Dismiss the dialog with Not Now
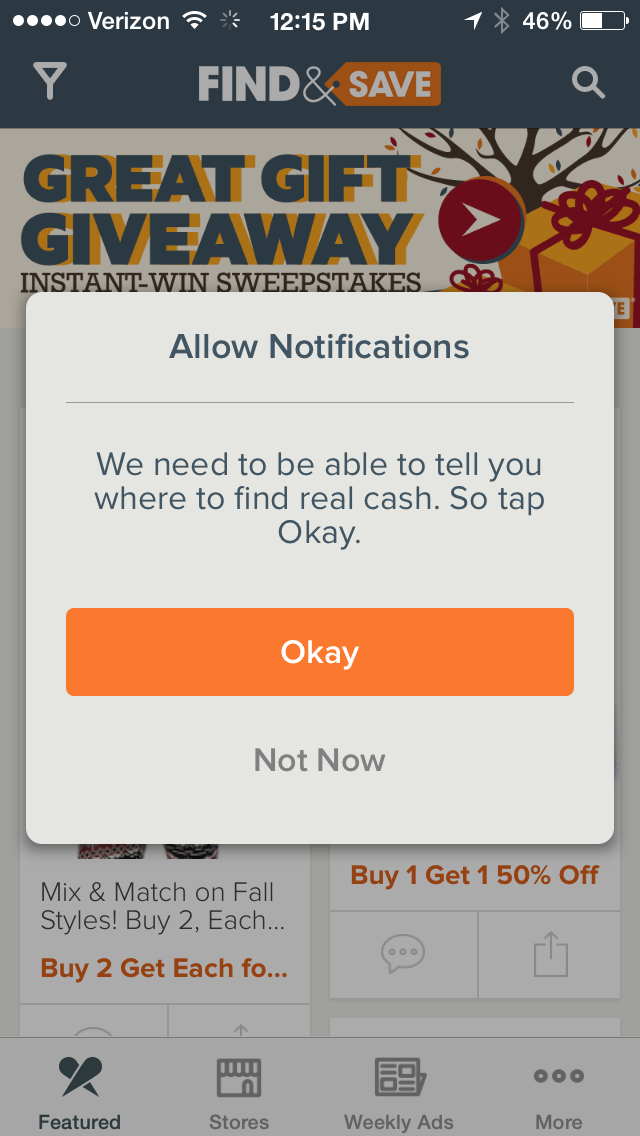640x1136 pixels. (320, 760)
